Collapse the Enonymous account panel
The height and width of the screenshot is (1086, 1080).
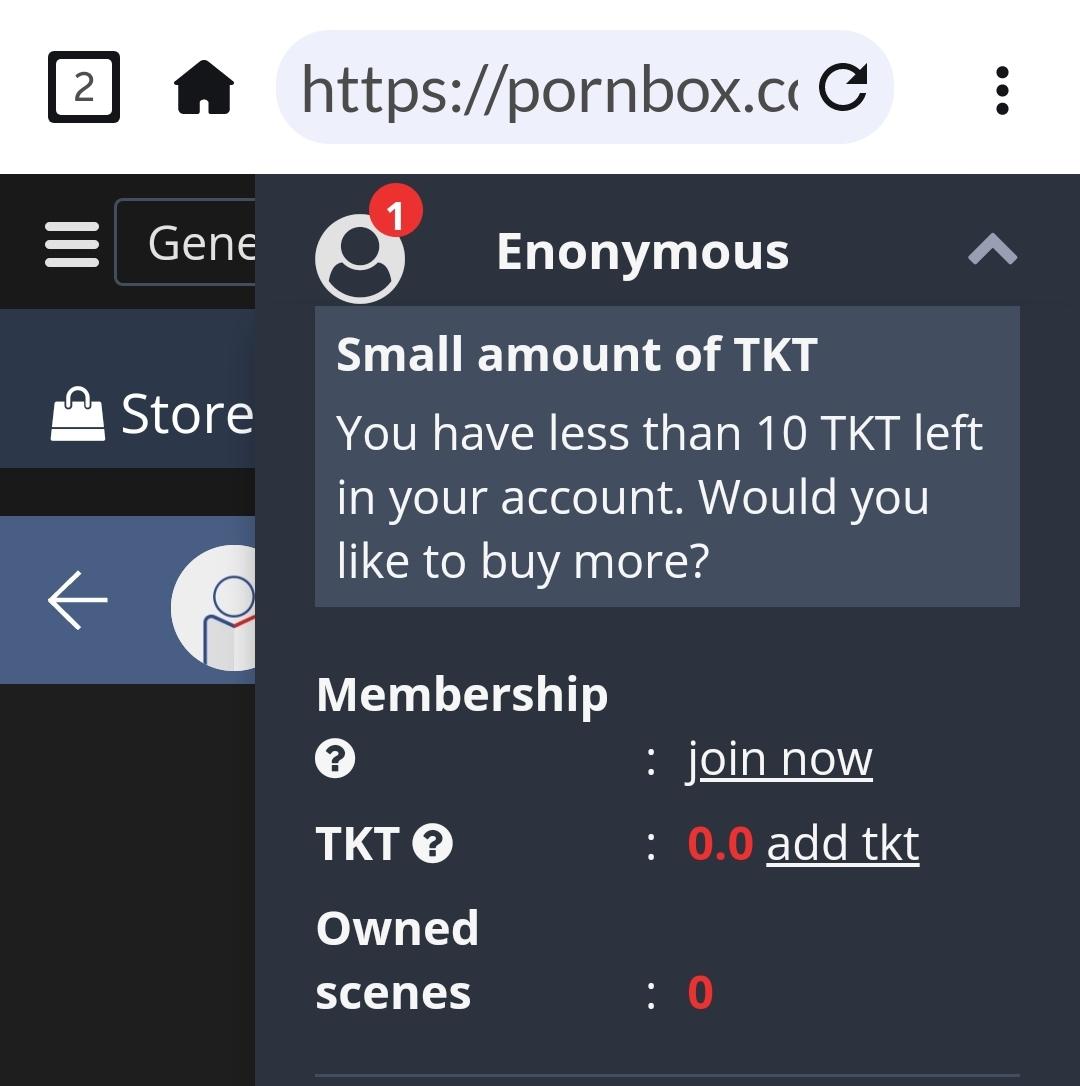pos(992,250)
